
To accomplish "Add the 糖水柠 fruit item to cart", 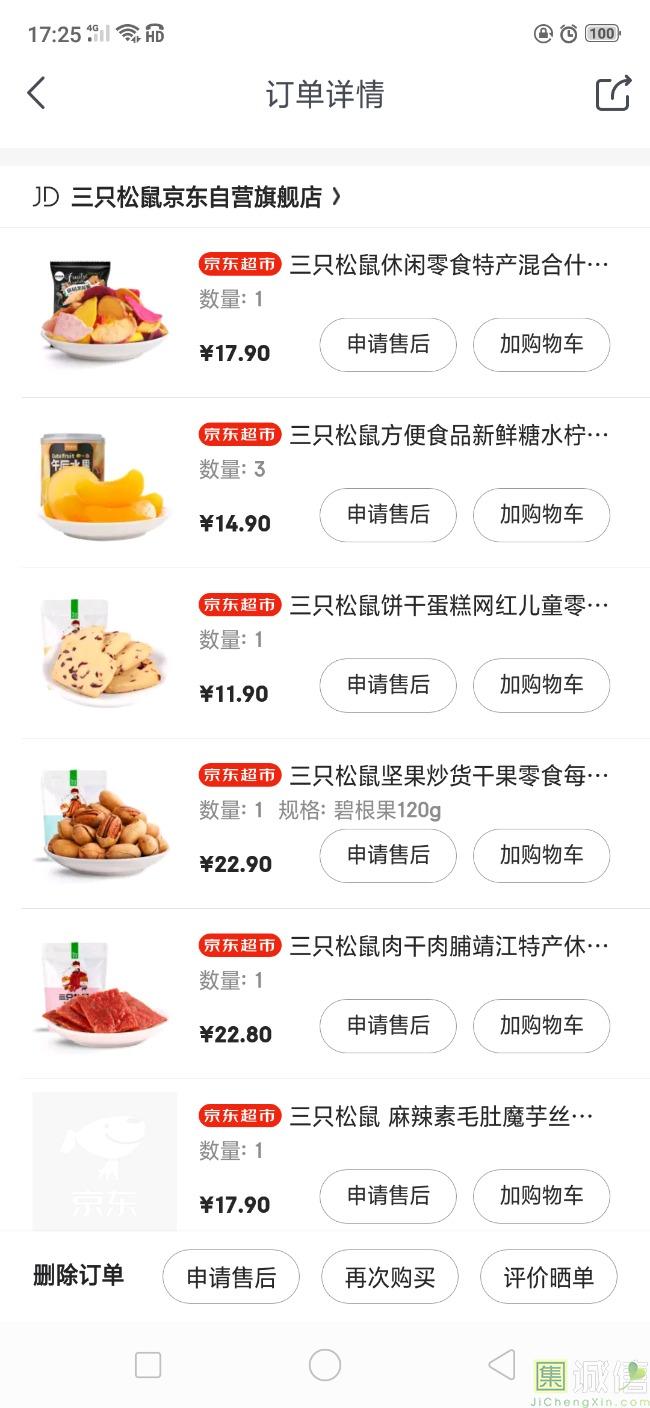I will point(541,514).
